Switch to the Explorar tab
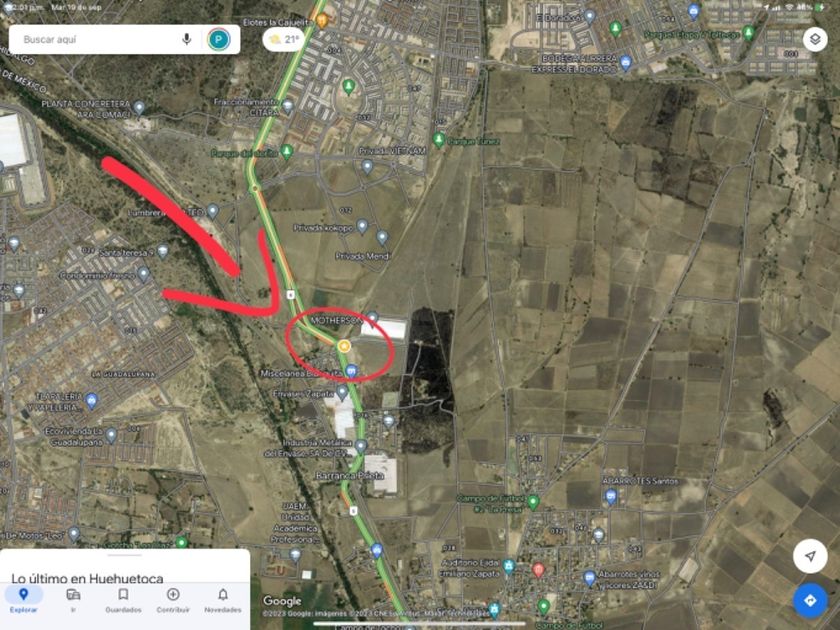 23,600
